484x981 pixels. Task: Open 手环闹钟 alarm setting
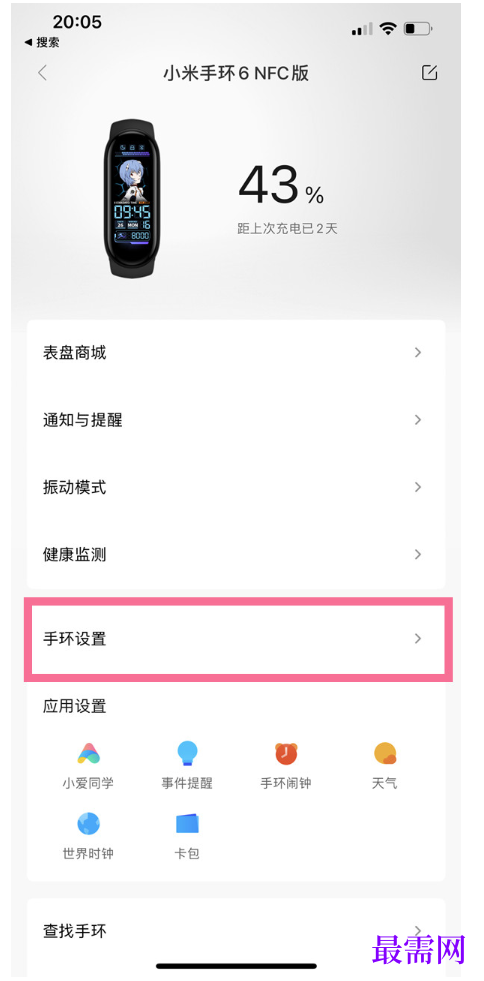pyautogui.click(x=286, y=766)
